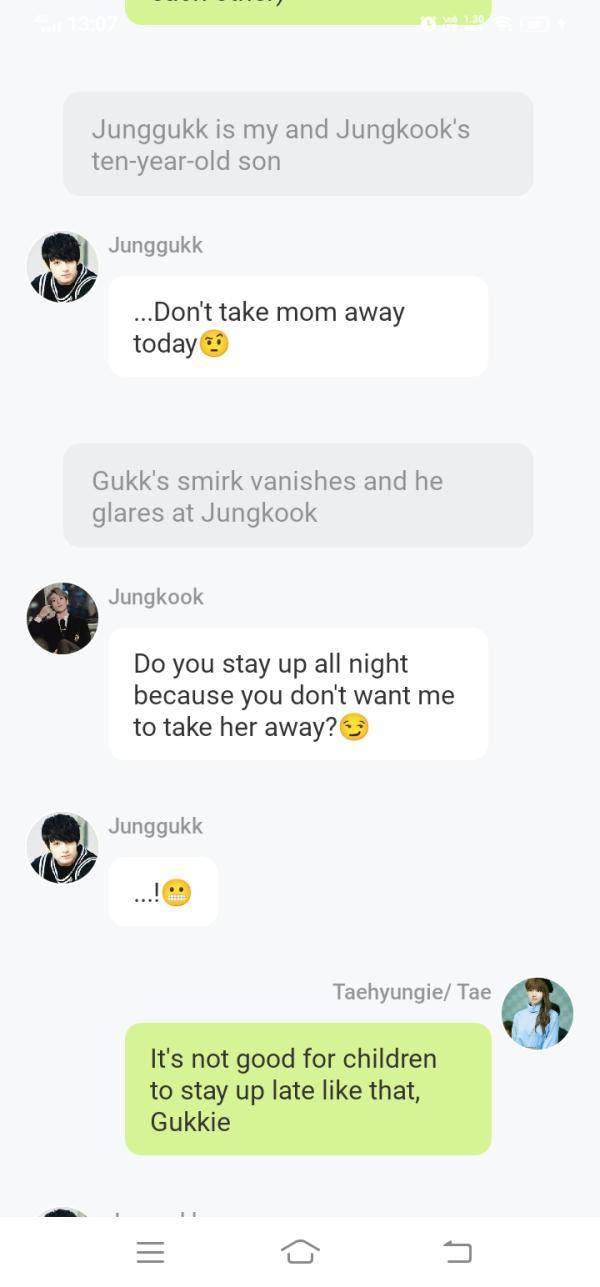
Task: Return to the phone's home screen
Action: [x=300, y=1250]
